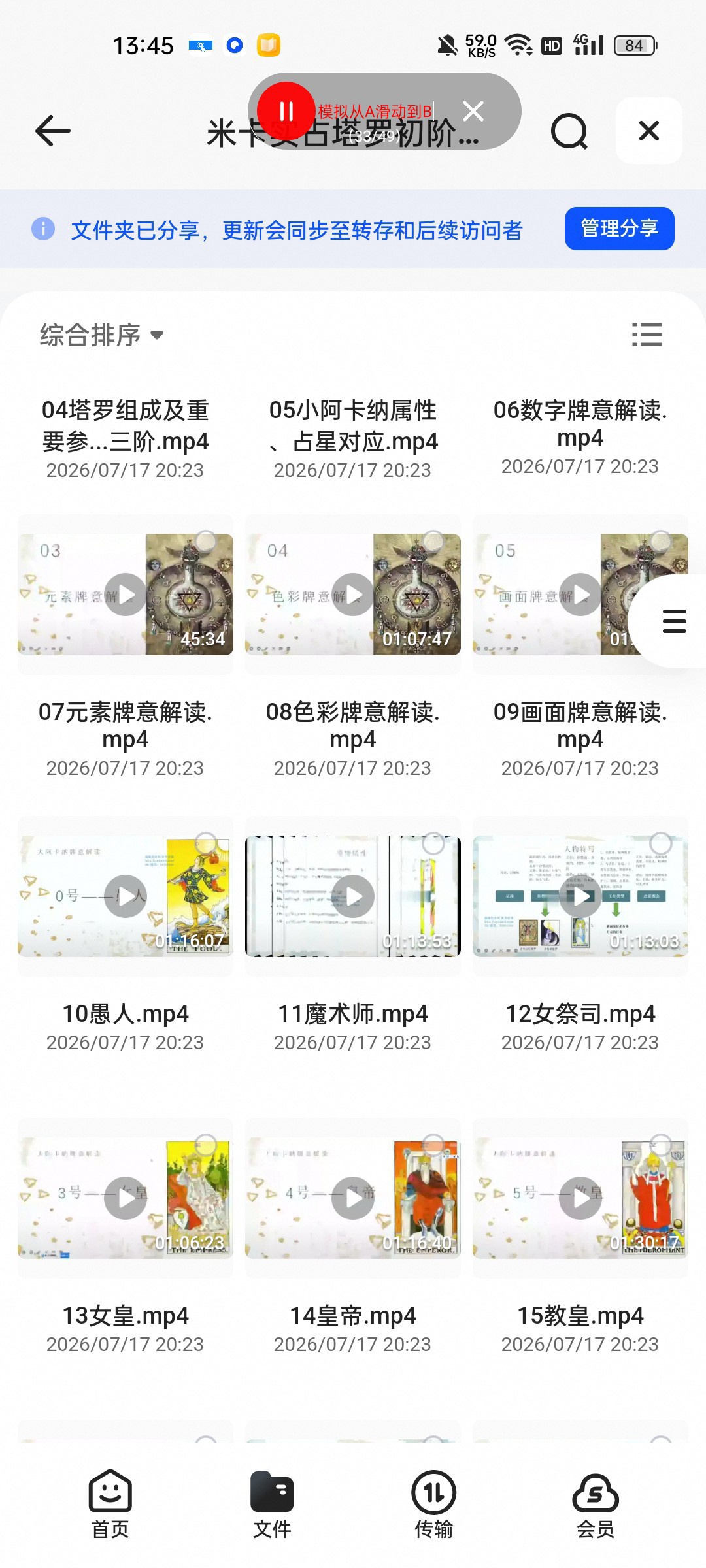This screenshot has width=706, height=1568.
Task: Close the folder with the X button
Action: [x=648, y=131]
